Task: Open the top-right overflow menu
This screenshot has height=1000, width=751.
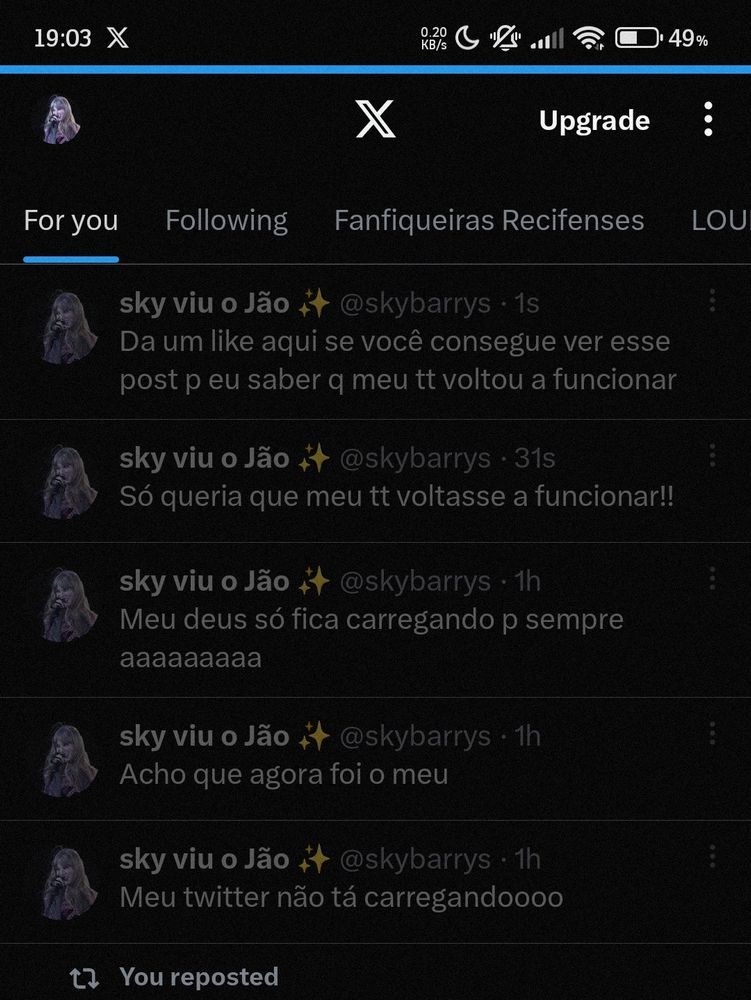Action: pos(708,120)
